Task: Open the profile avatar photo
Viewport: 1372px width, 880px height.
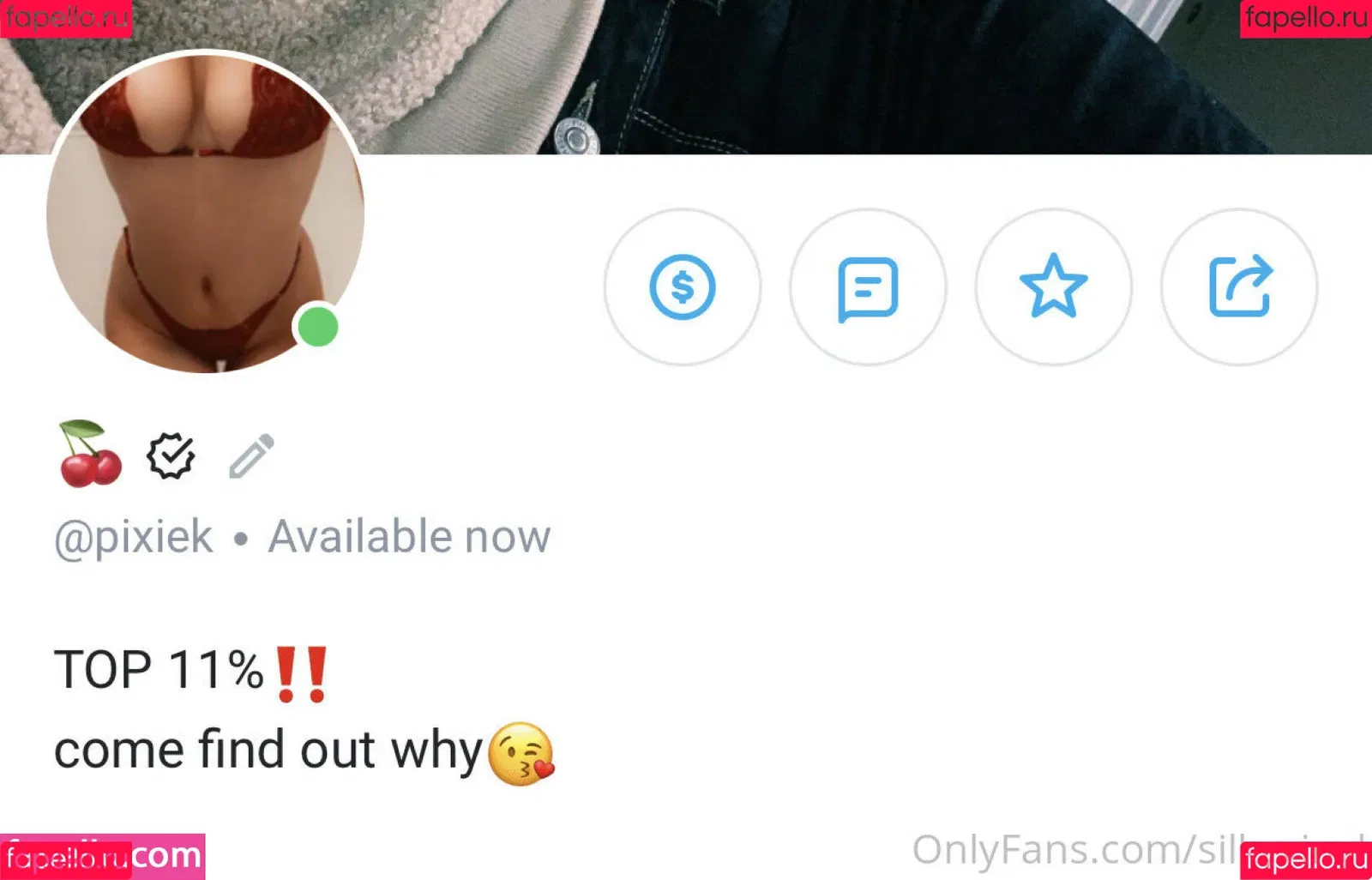Action: [205, 213]
